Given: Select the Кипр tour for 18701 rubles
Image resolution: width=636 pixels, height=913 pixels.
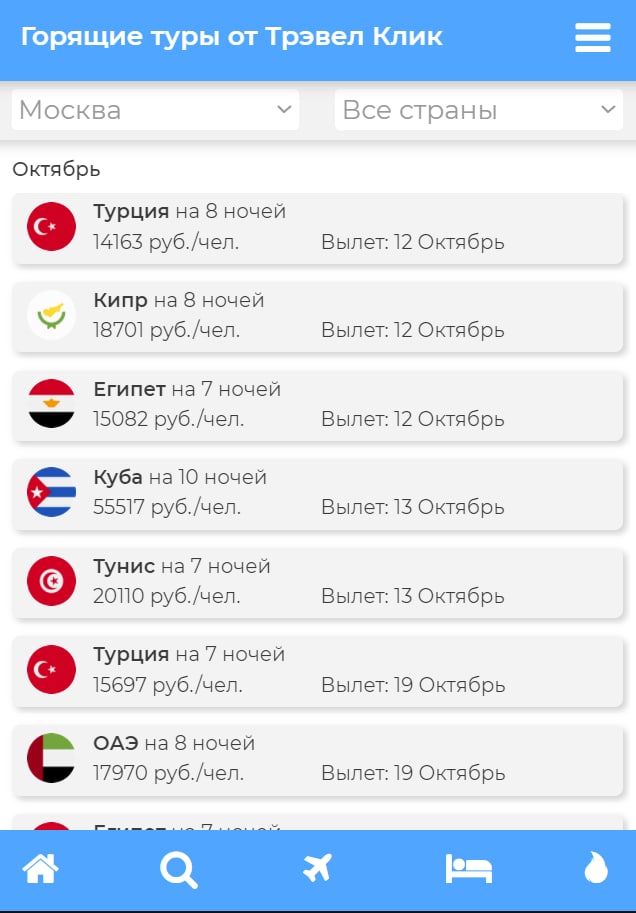Looking at the screenshot, I should [x=317, y=316].
